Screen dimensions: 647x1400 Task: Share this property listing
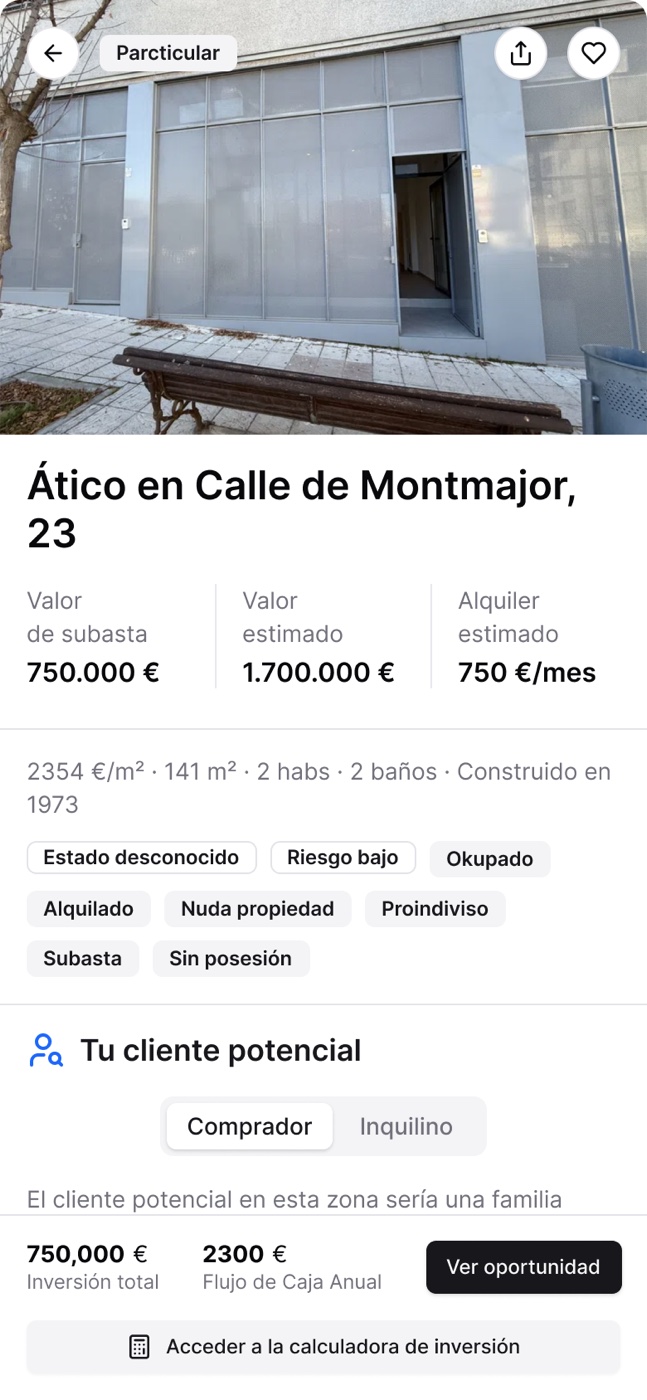pos(521,54)
